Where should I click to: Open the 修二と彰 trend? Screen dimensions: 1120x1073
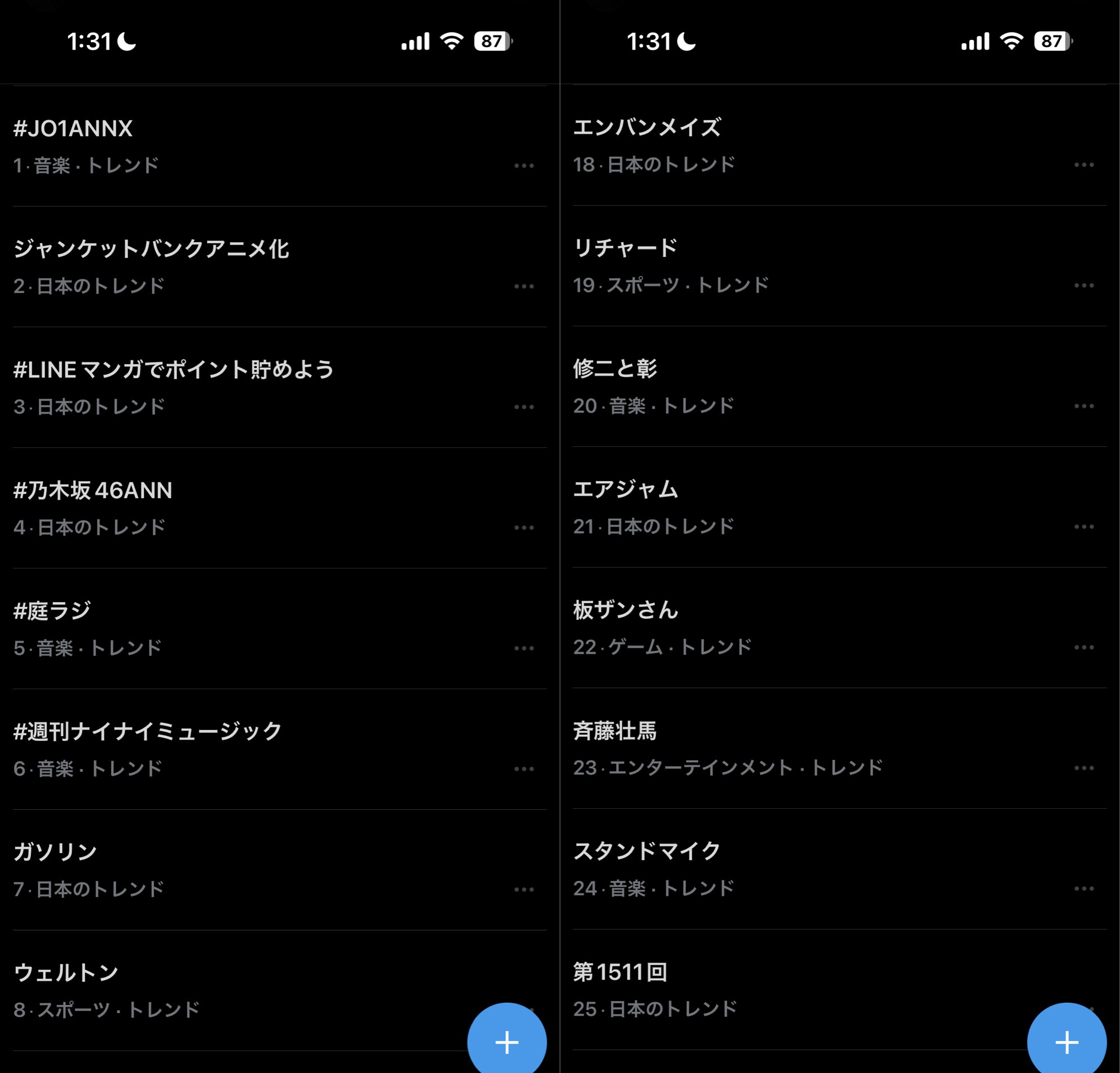coord(840,387)
